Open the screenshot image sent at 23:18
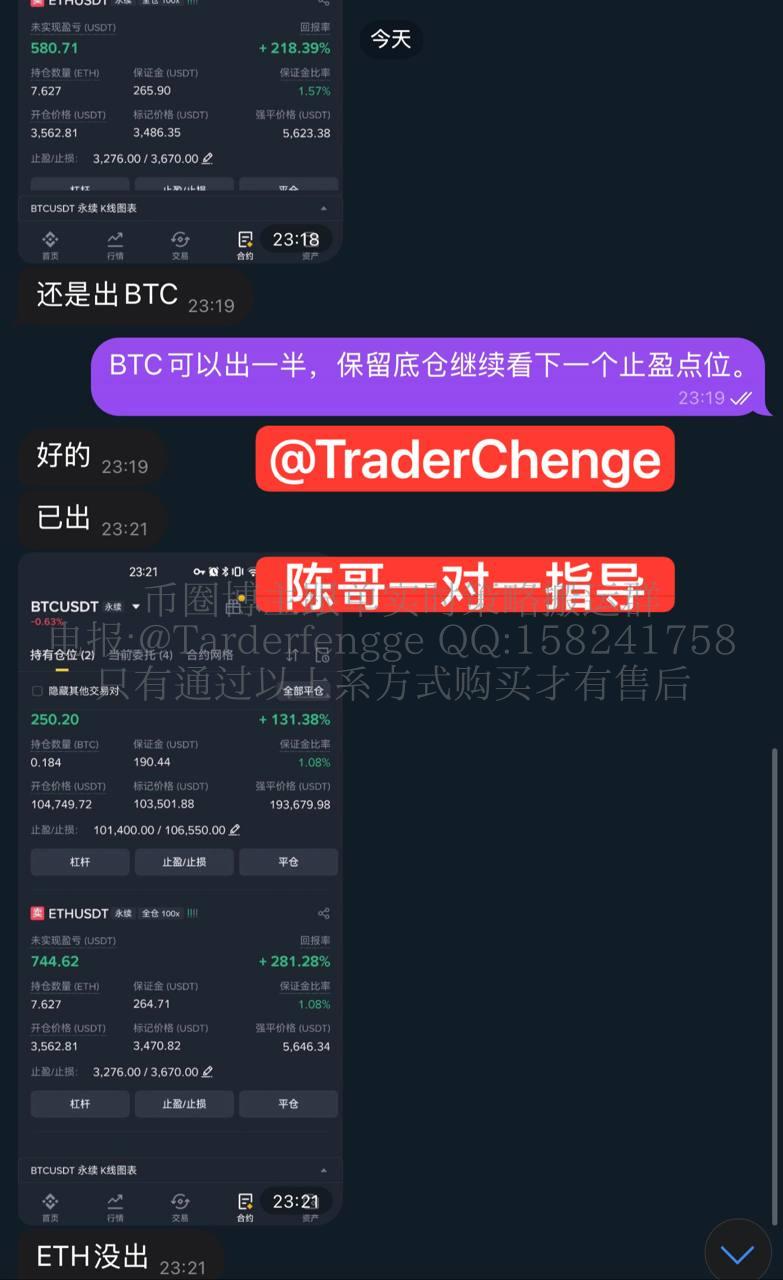The image size is (783, 1280). click(x=180, y=120)
